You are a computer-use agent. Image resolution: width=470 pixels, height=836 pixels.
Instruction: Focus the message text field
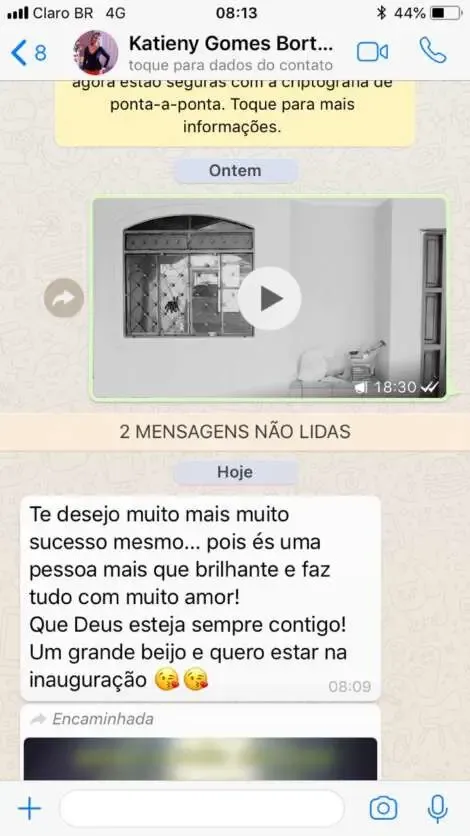coord(202,809)
